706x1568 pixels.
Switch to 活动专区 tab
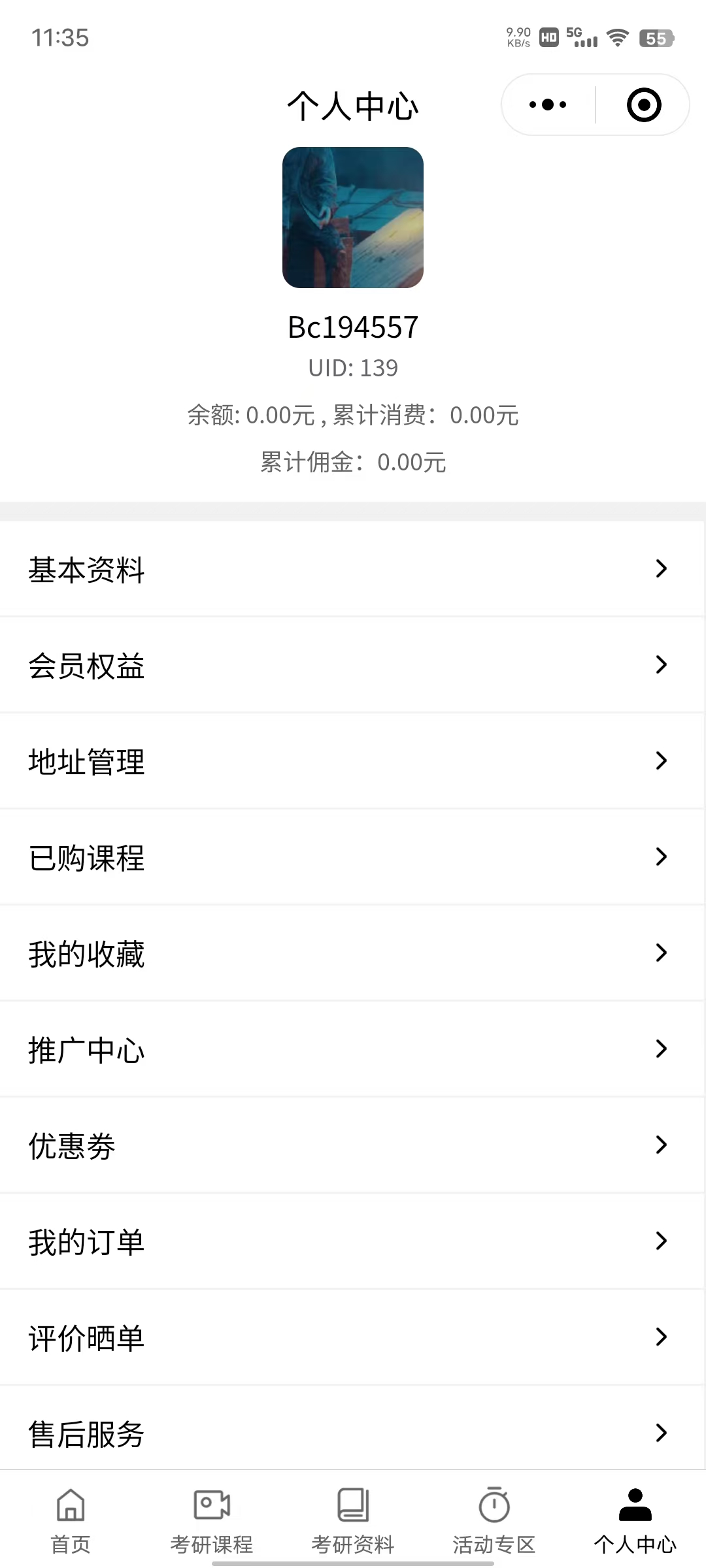coord(494,1520)
